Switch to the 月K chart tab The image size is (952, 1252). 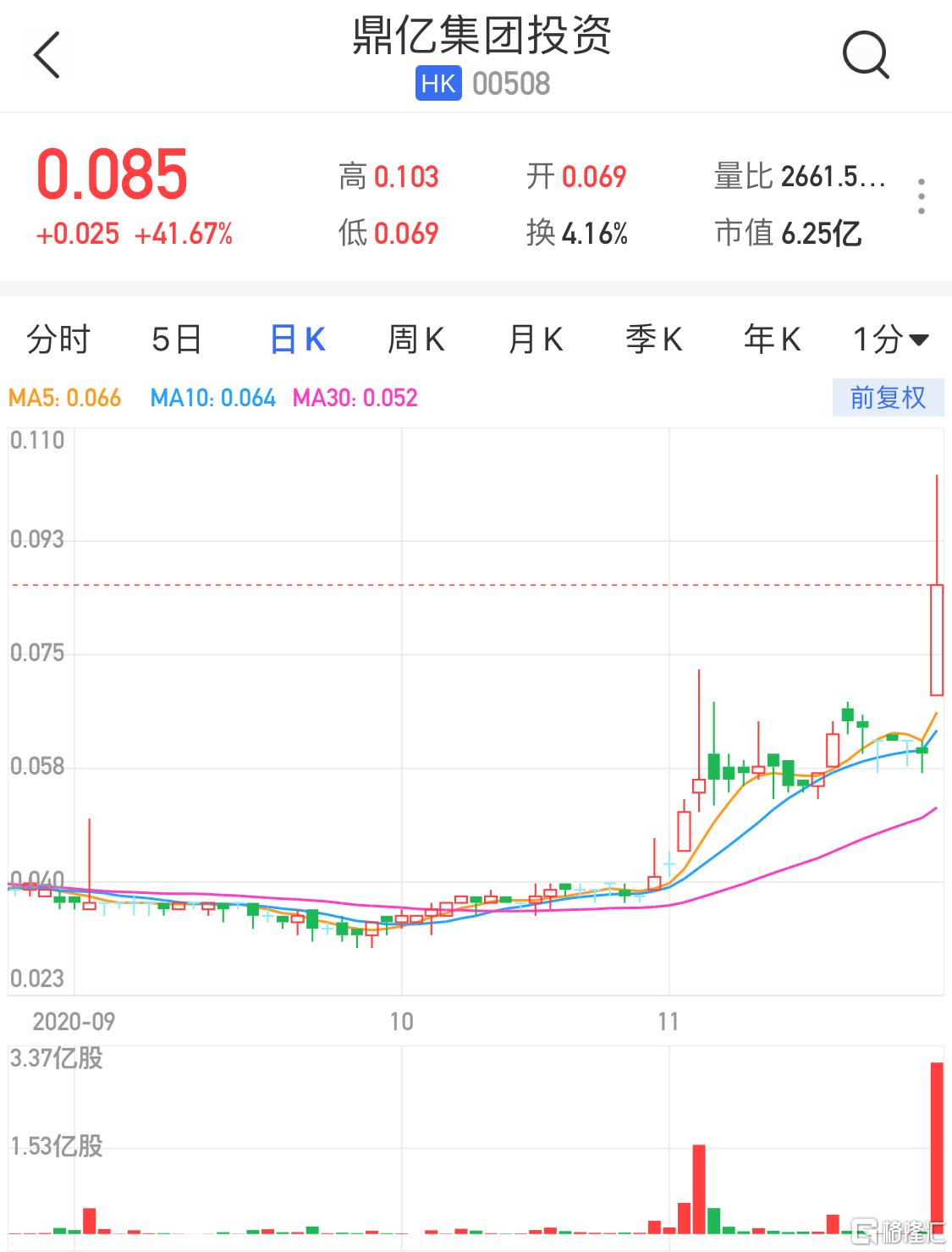coord(535,340)
